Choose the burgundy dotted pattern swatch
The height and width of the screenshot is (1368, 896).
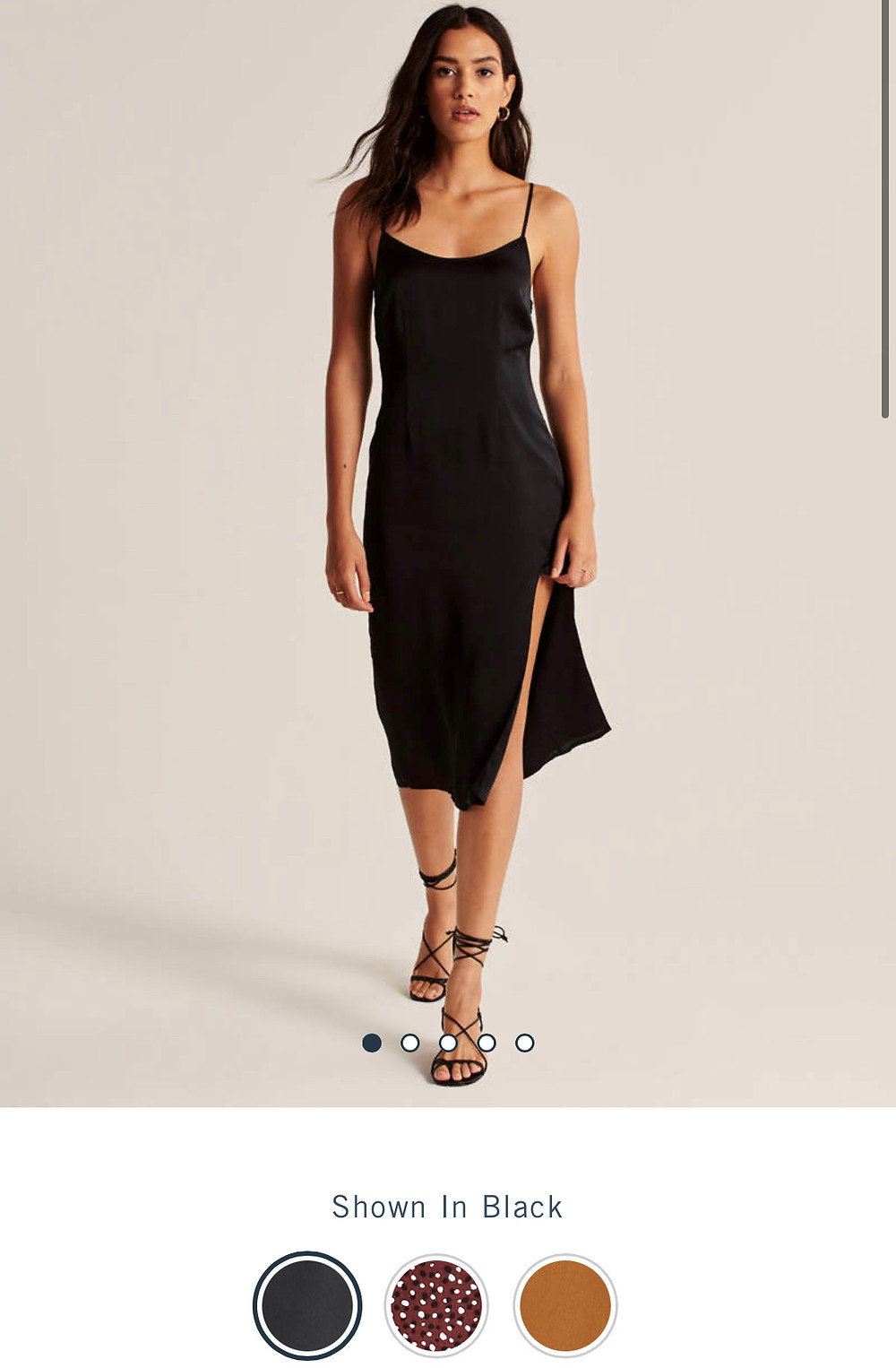[x=436, y=1305]
